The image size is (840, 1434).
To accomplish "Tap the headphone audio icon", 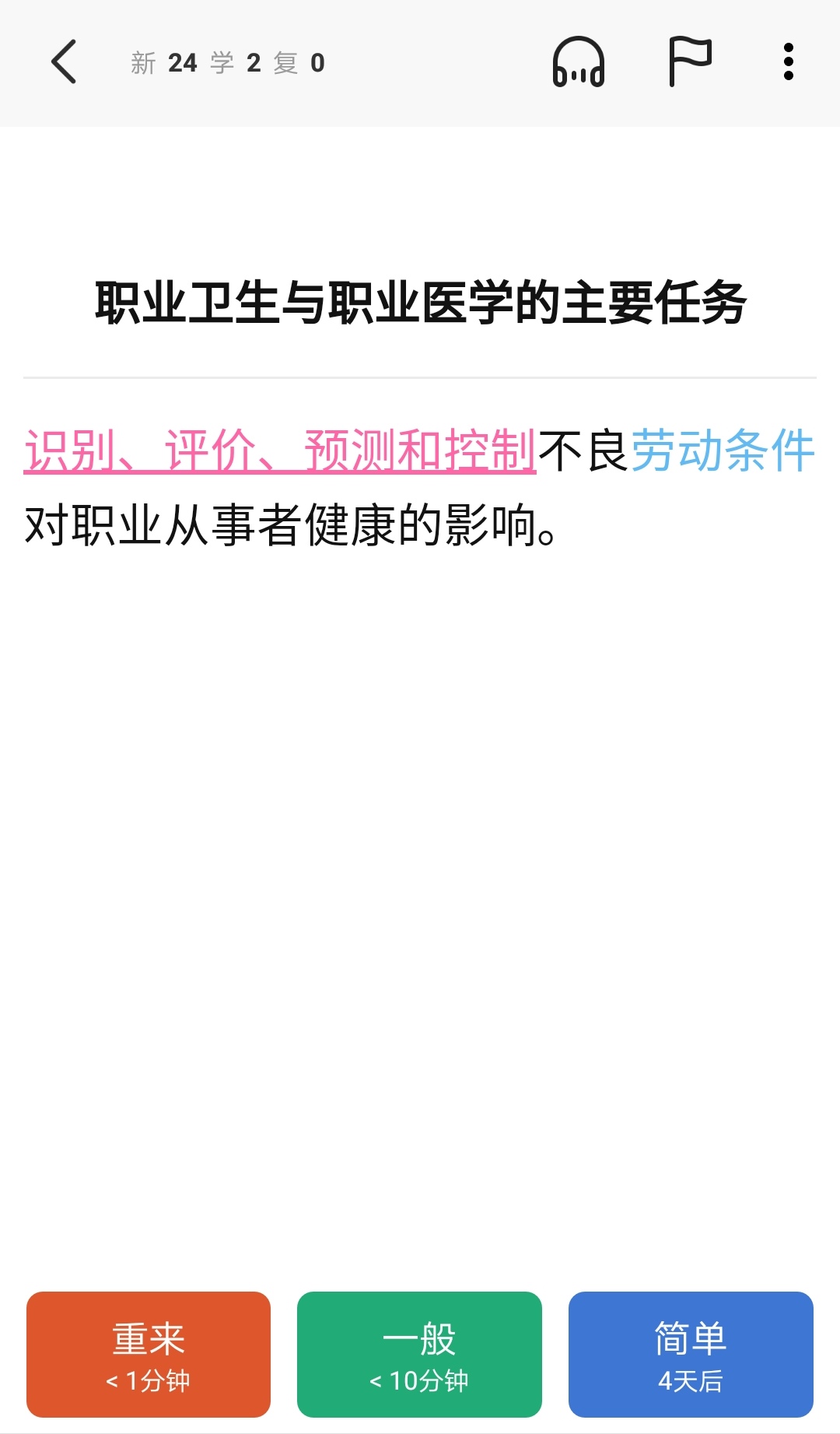I will [578, 61].
